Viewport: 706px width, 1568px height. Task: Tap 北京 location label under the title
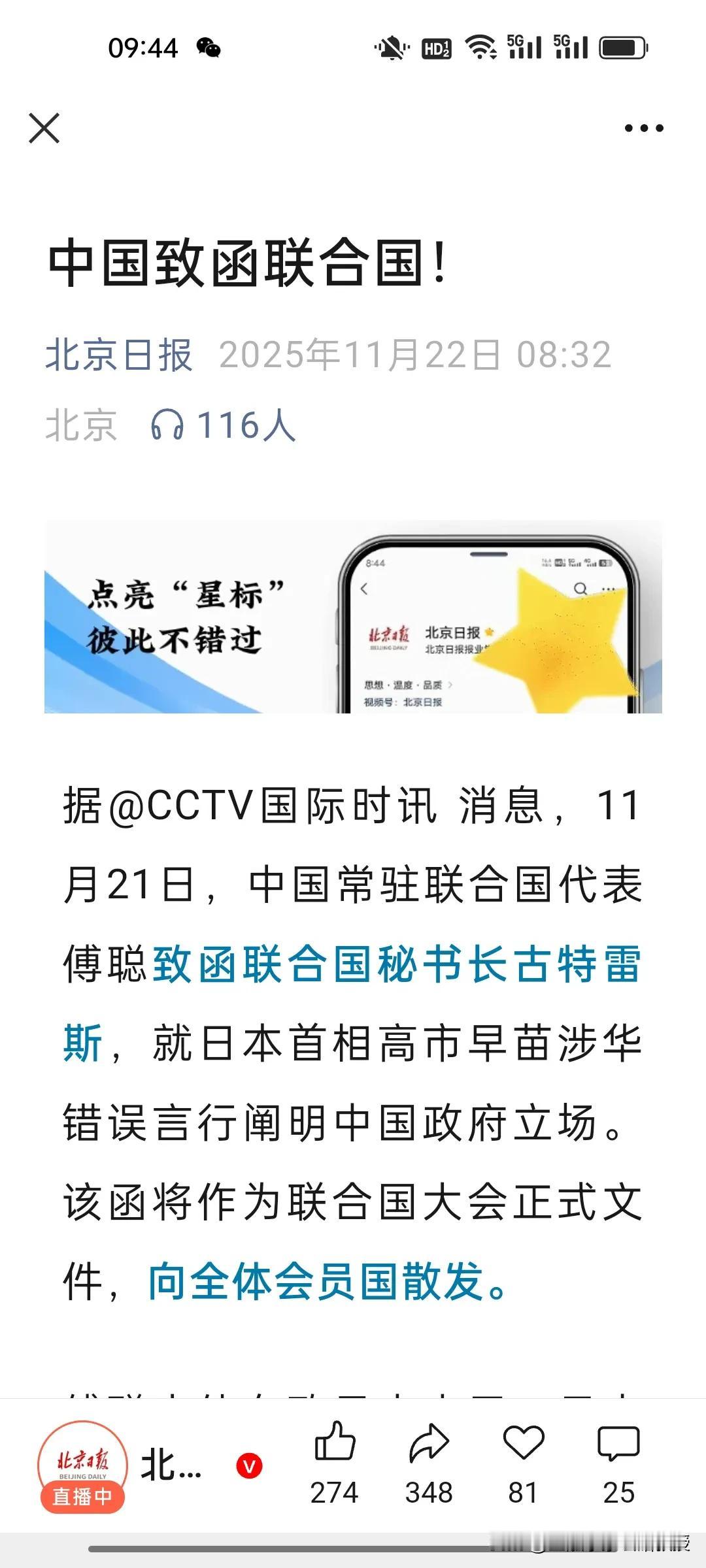pyautogui.click(x=82, y=423)
